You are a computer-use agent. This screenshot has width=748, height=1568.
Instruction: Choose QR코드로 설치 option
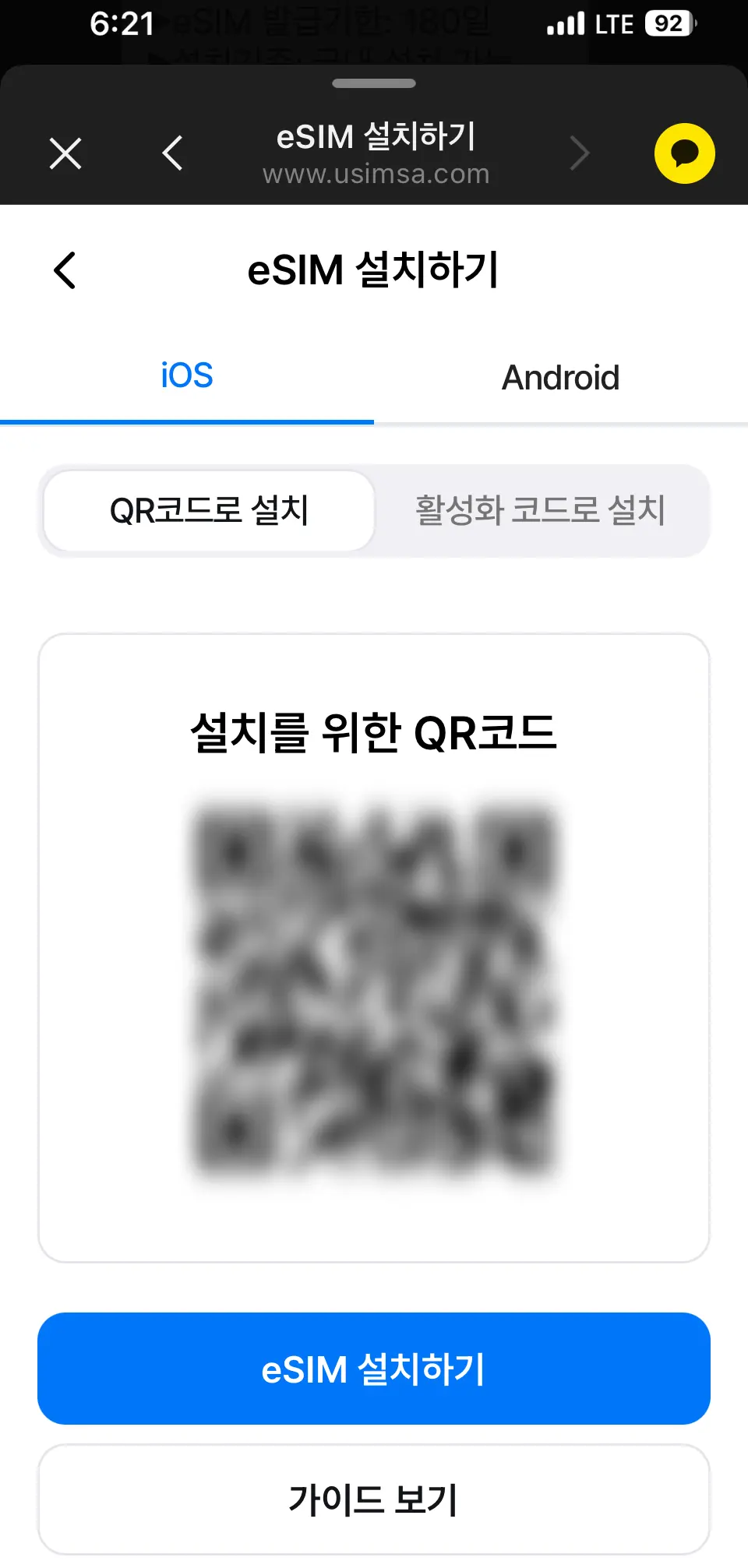pos(210,511)
